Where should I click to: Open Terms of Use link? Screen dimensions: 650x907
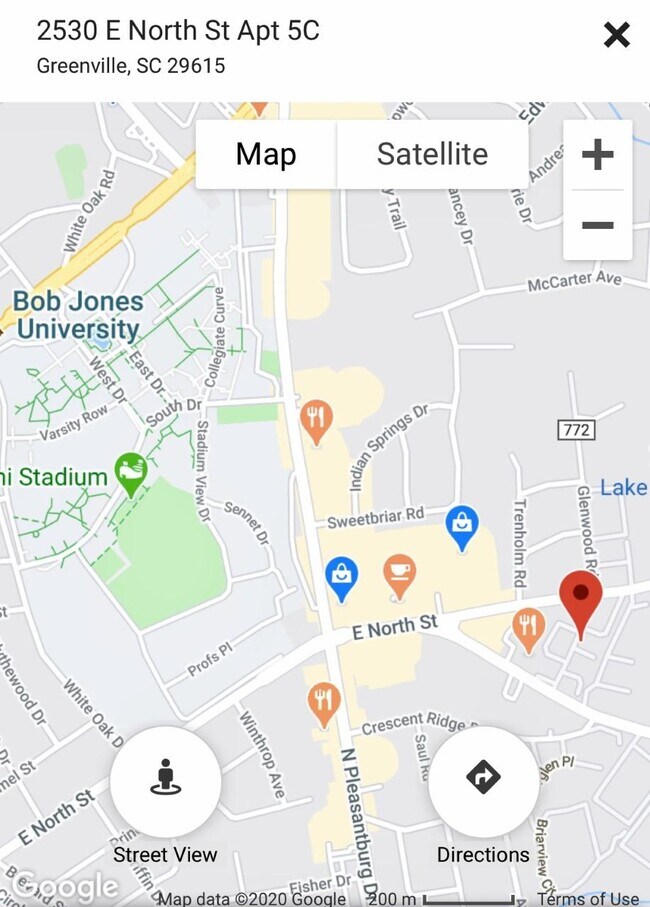click(x=588, y=898)
